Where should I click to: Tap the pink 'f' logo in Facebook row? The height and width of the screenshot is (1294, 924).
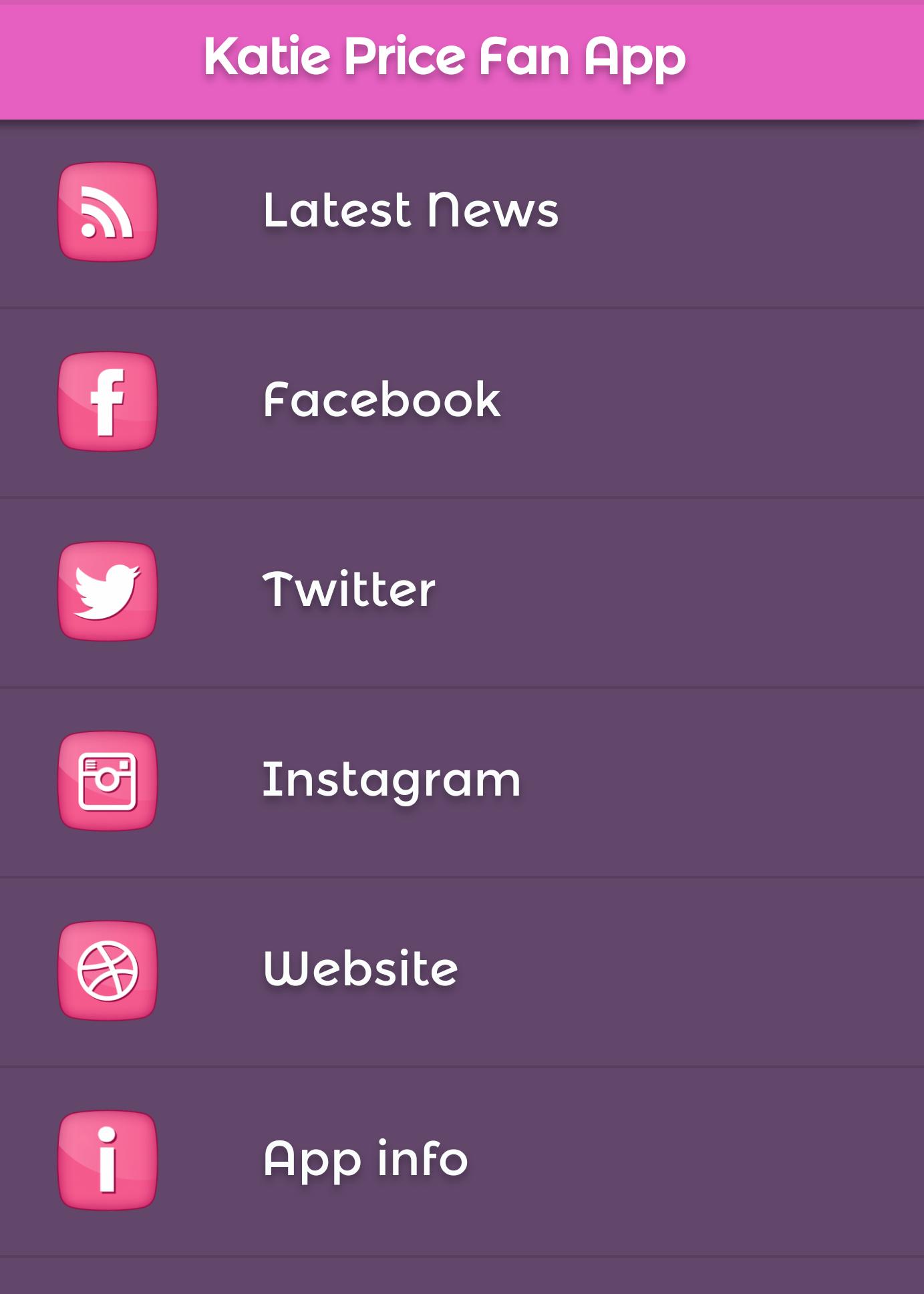pyautogui.click(x=109, y=401)
